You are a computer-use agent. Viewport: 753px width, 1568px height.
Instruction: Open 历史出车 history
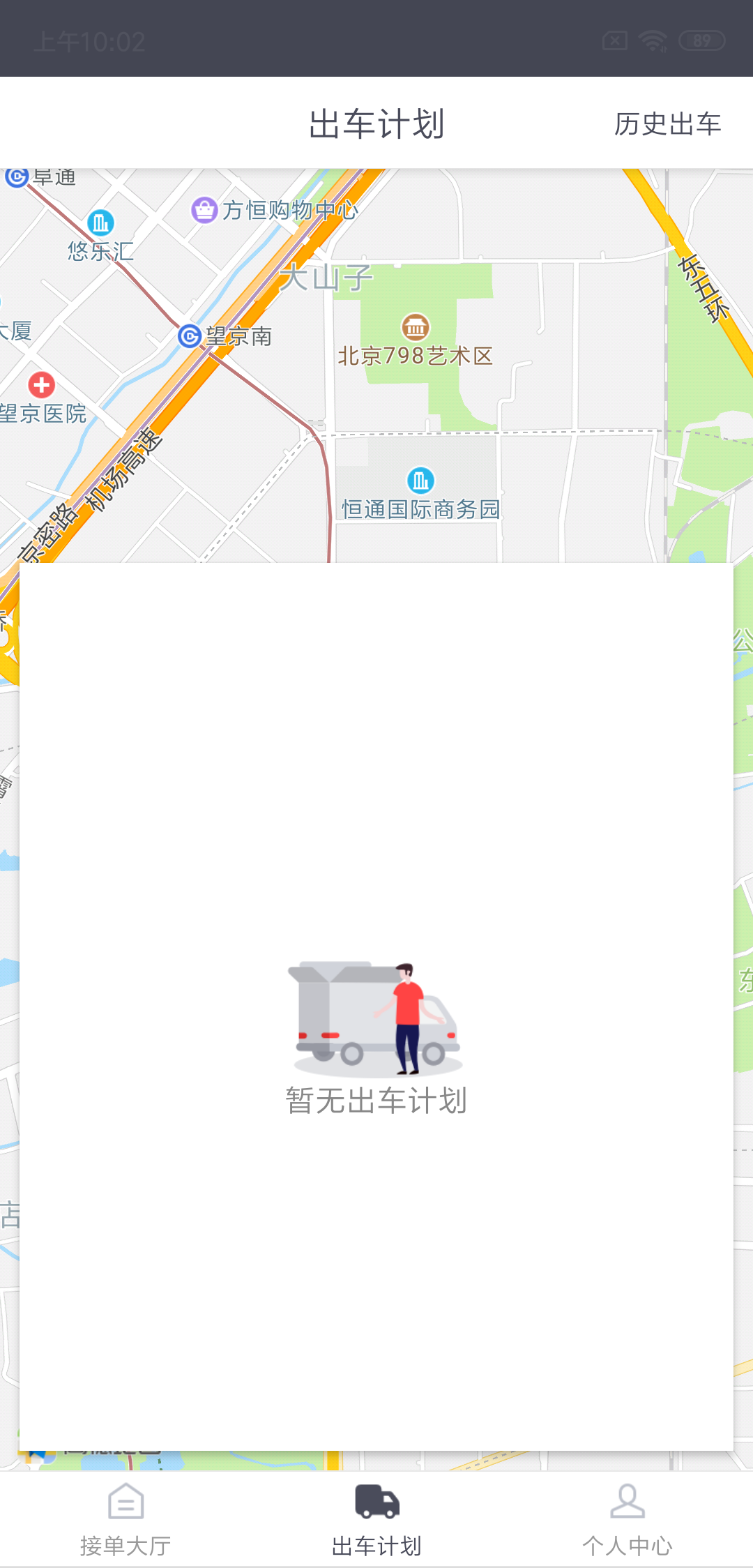667,124
